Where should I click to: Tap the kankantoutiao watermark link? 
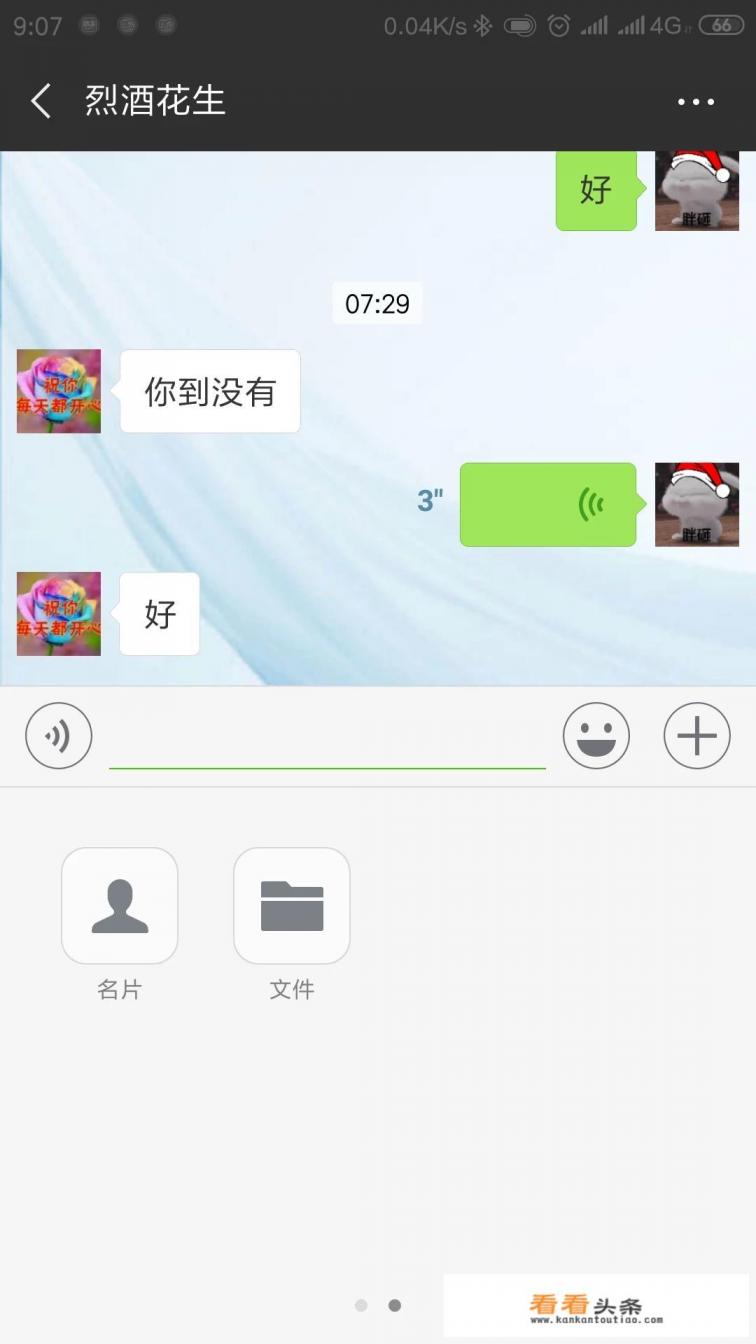pos(594,1305)
